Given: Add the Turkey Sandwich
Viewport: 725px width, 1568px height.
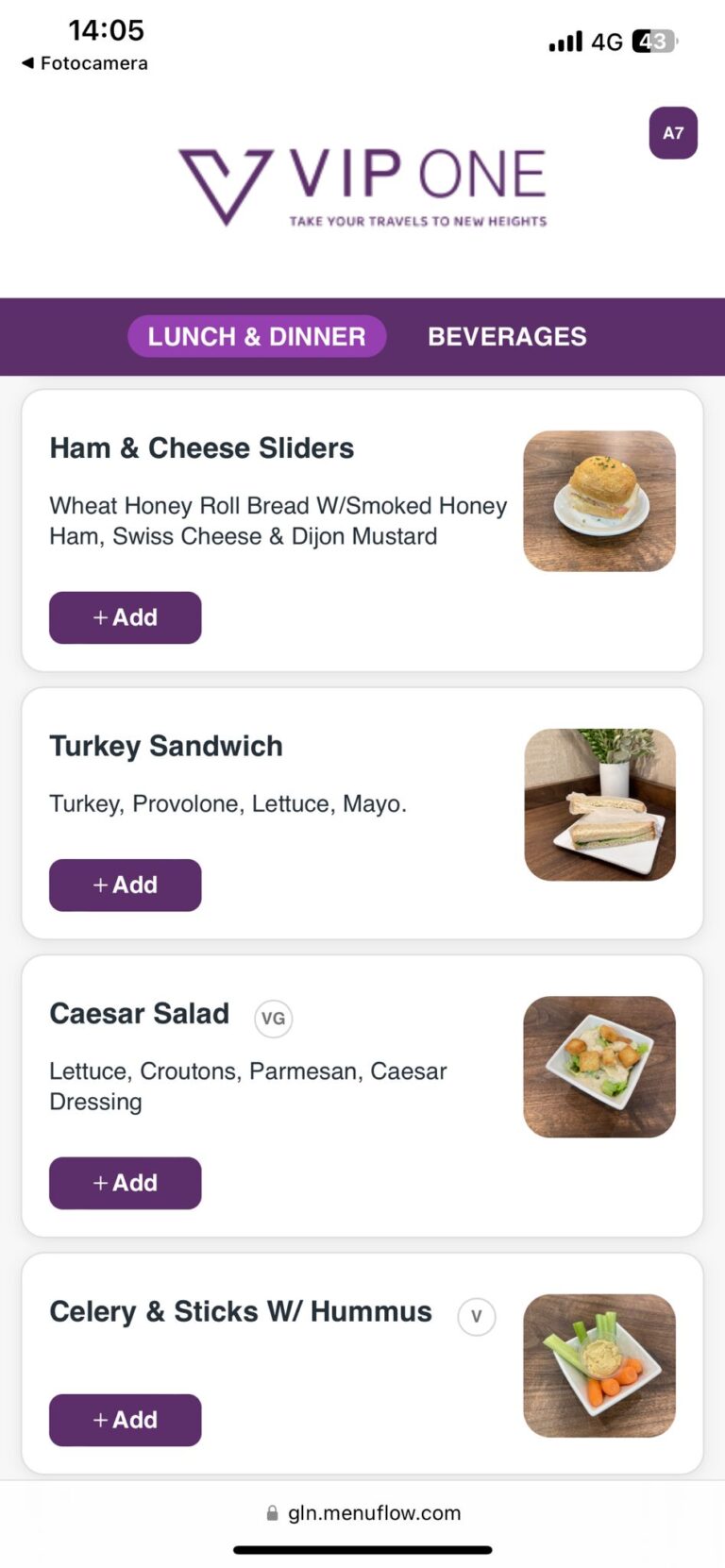Looking at the screenshot, I should pyautogui.click(x=125, y=885).
